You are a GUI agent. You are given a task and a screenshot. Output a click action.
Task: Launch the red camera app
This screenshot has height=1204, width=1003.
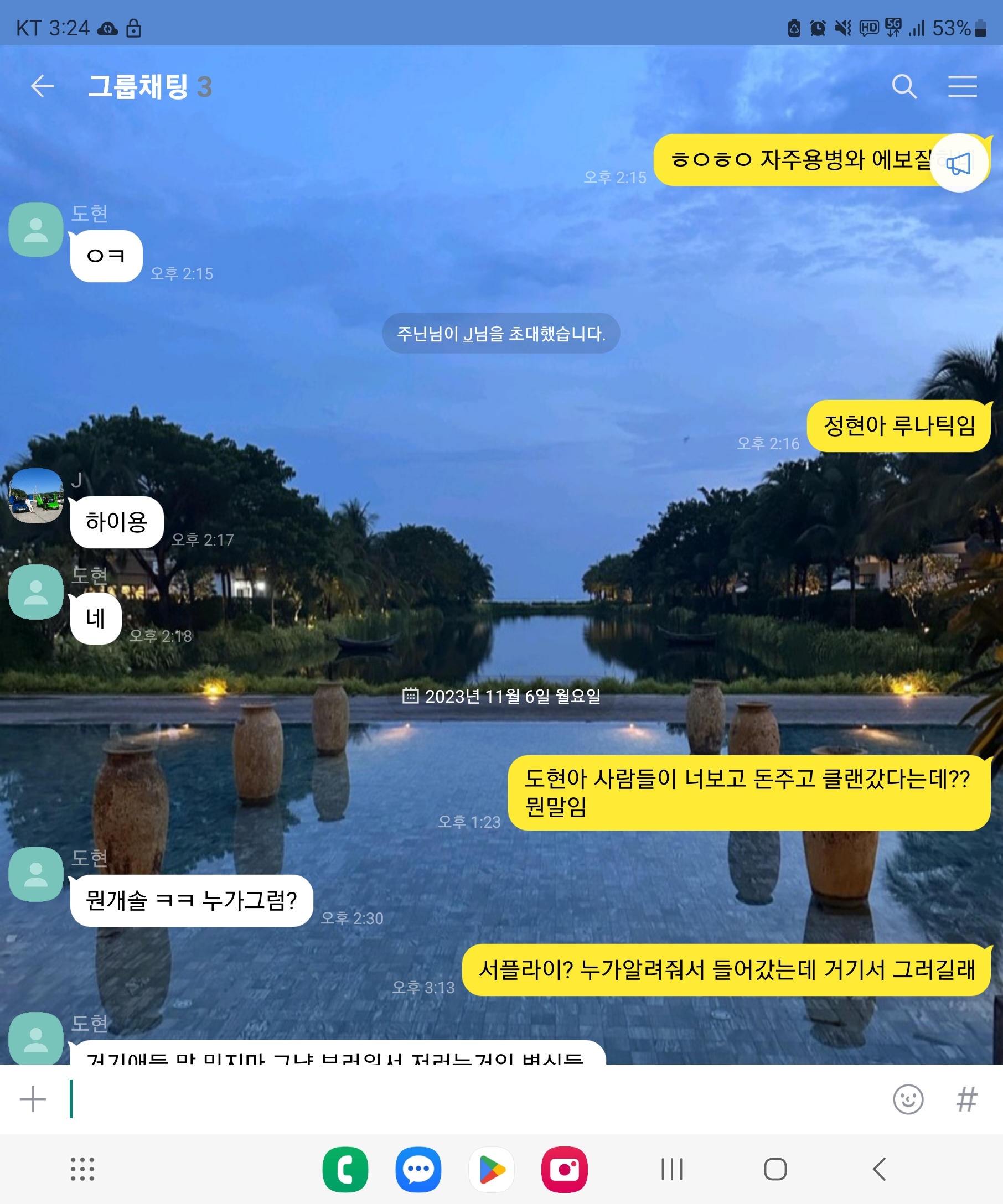point(564,1169)
